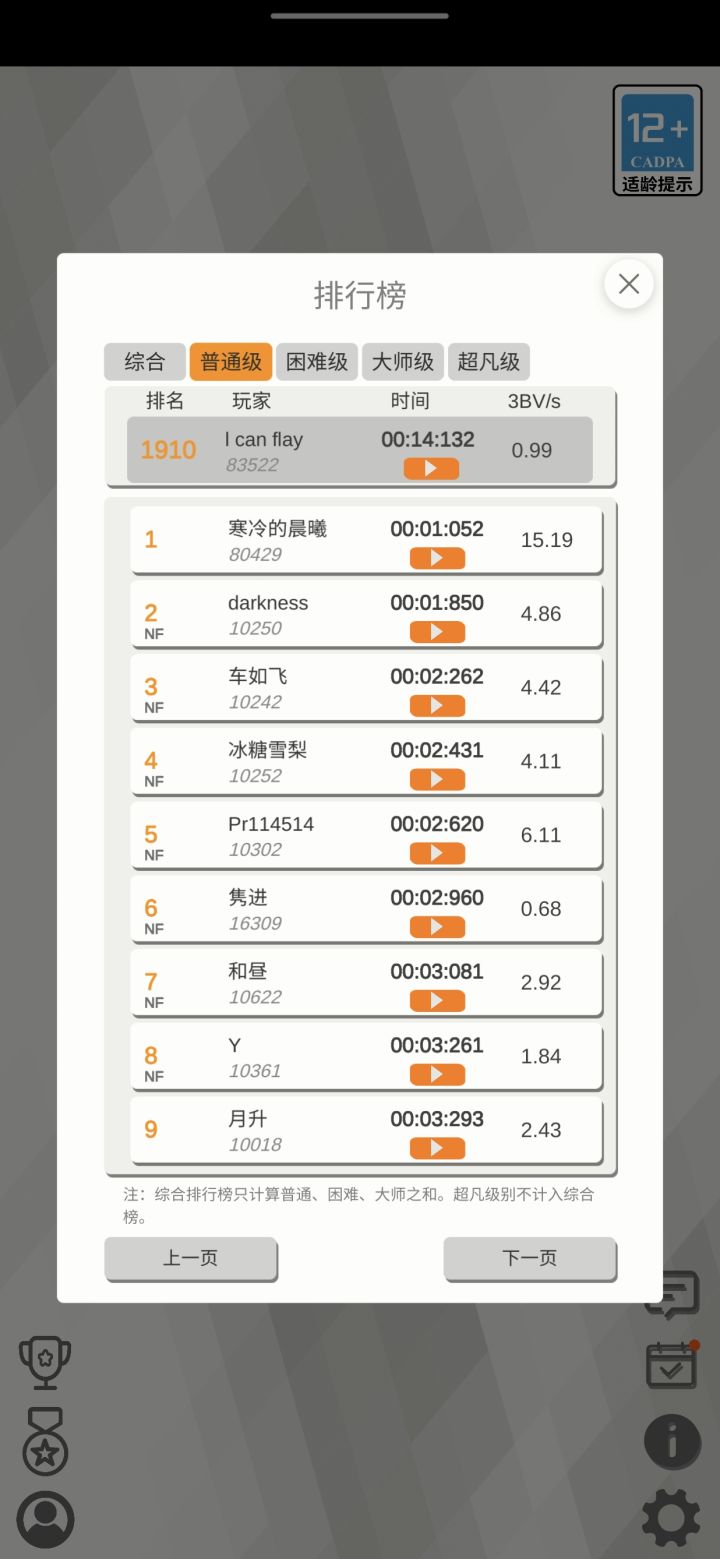Switch to the 超凡级 tab
This screenshot has width=720, height=1559.
click(489, 362)
